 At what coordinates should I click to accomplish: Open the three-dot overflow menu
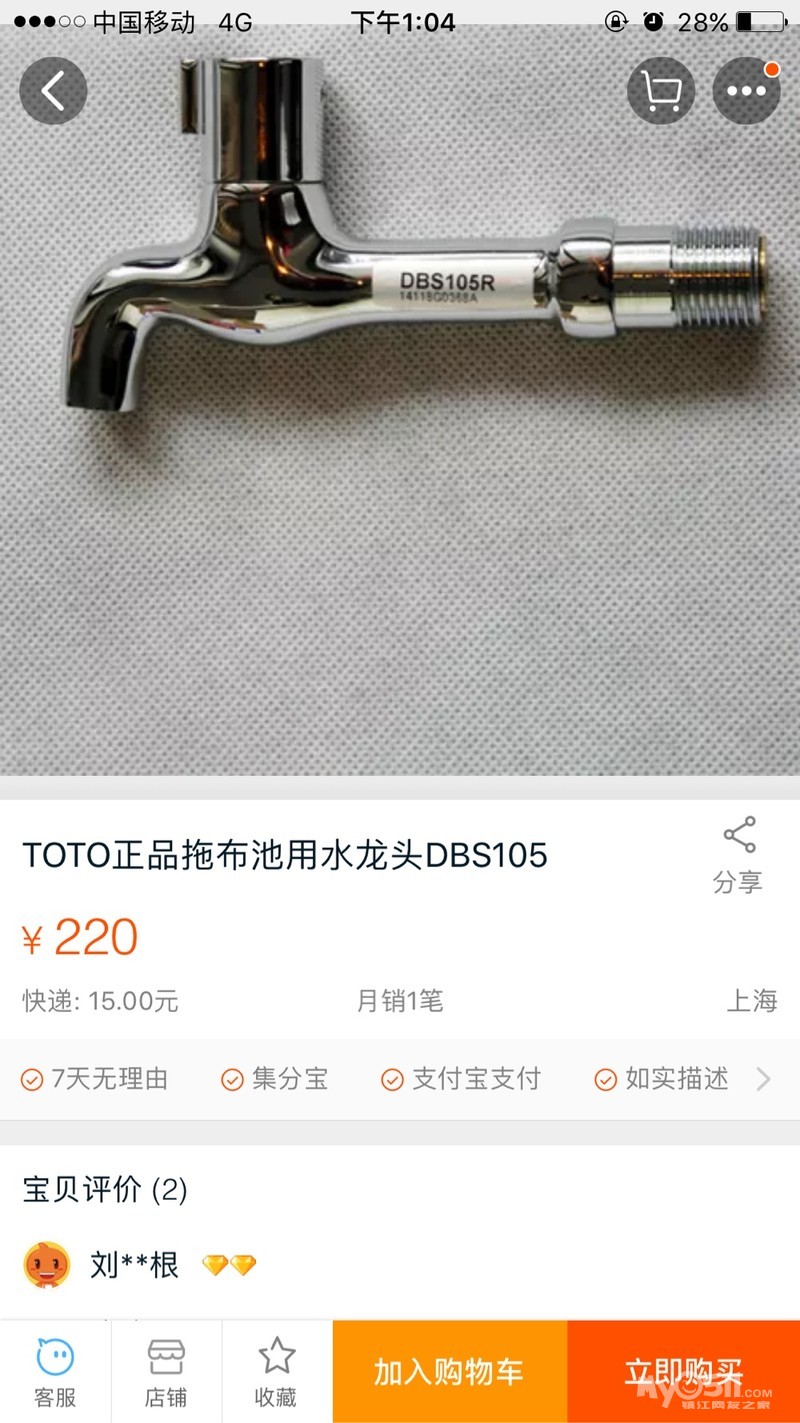coord(746,91)
